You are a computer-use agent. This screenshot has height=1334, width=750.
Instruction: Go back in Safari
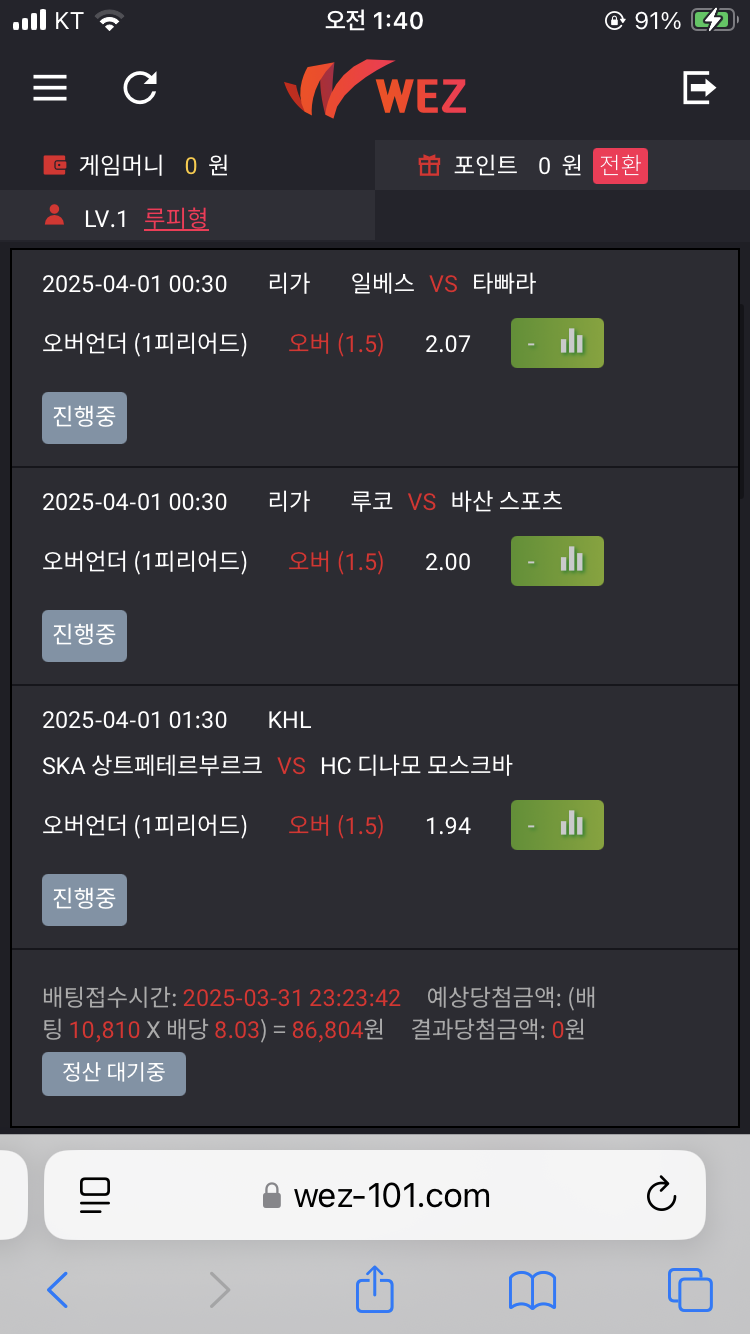[x=58, y=1290]
